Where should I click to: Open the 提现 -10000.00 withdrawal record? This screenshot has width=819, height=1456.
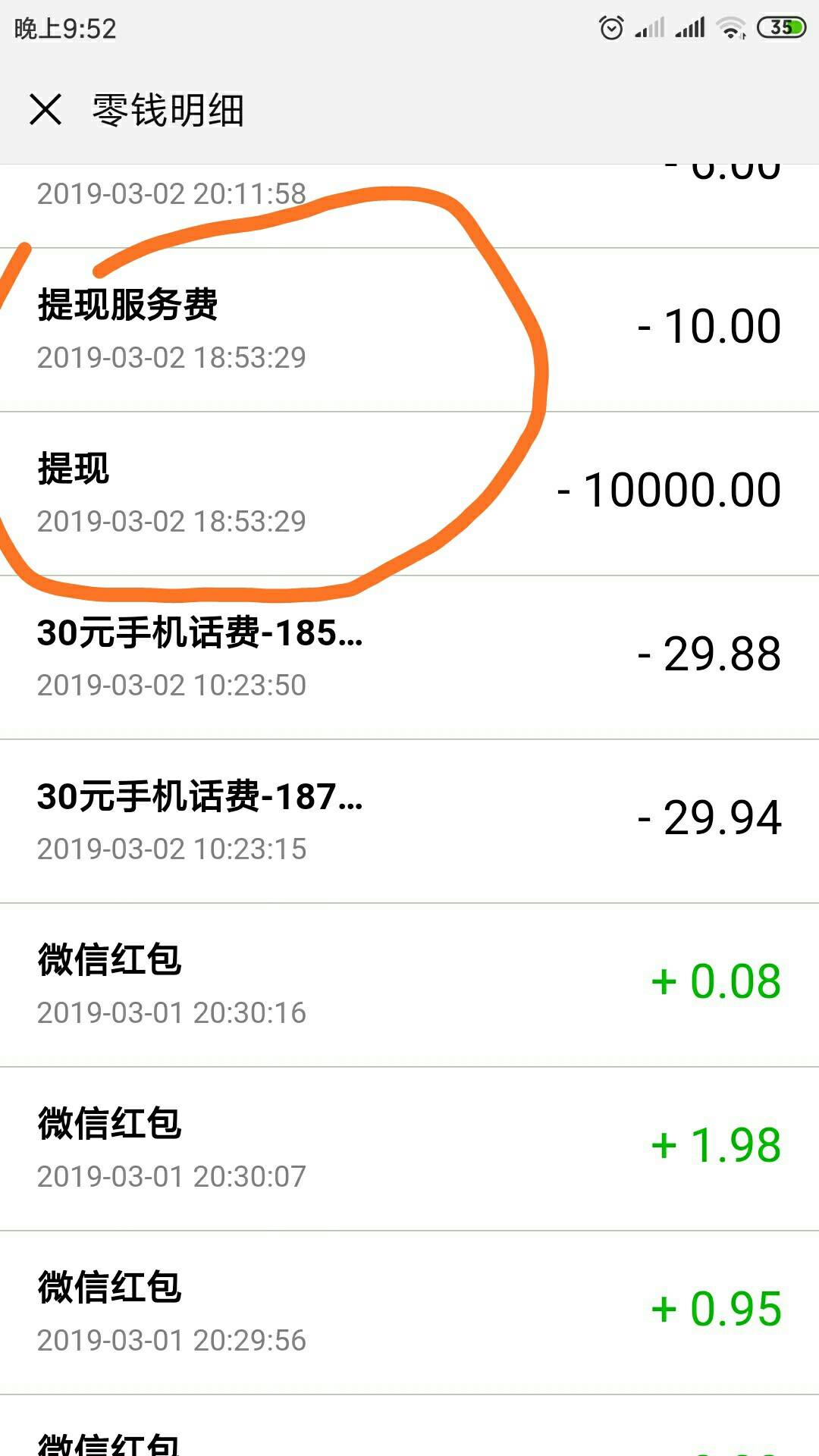(x=409, y=494)
